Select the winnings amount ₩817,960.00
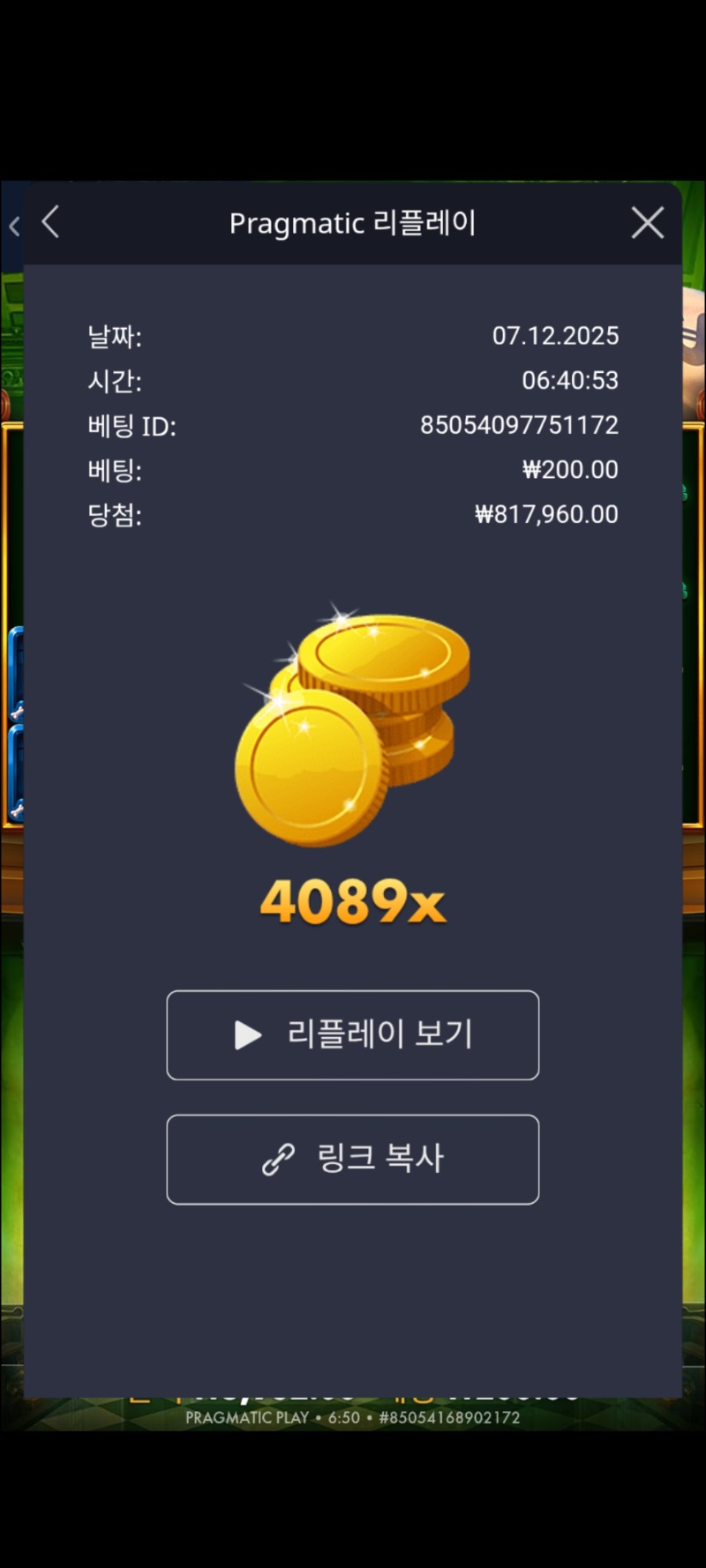The image size is (706, 1568). tap(545, 514)
